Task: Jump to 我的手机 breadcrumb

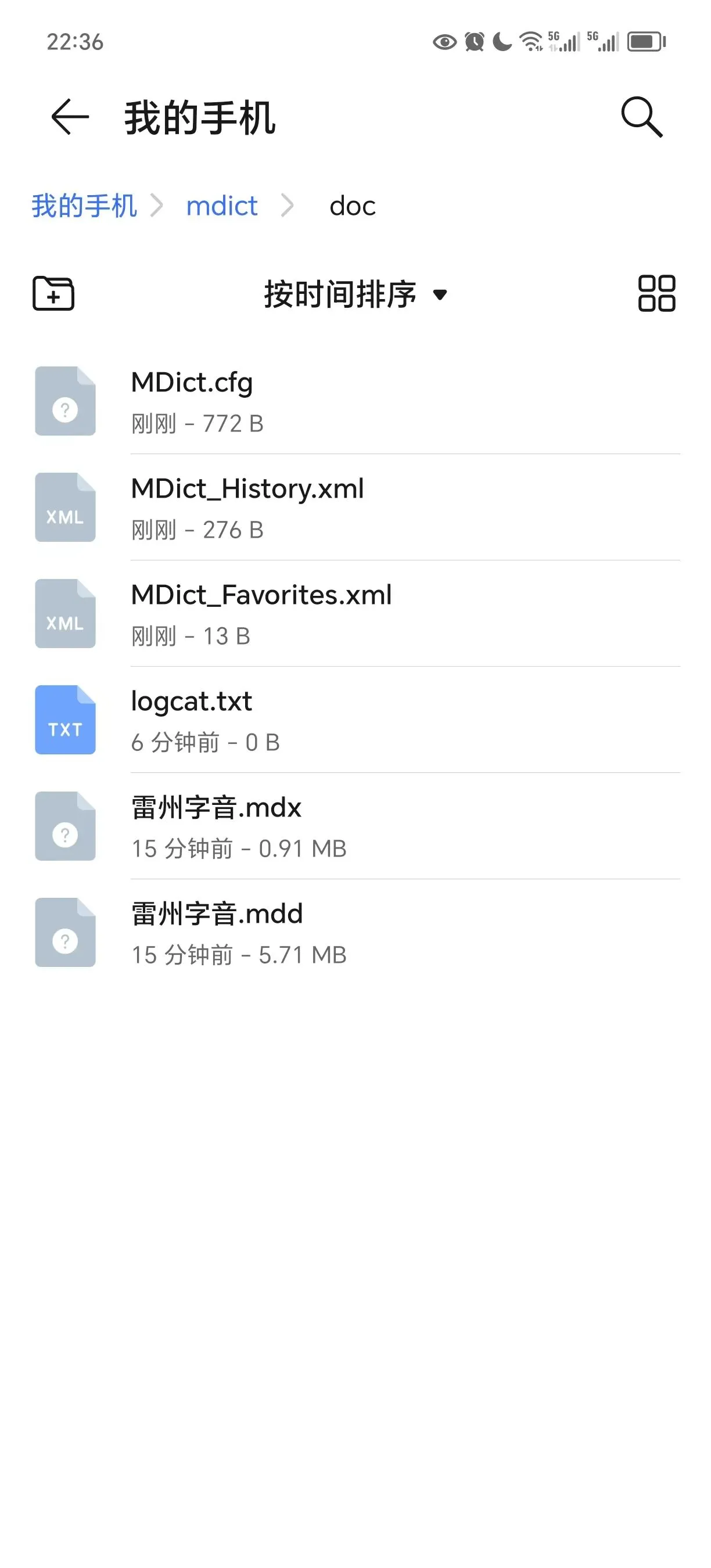Action: coord(84,206)
